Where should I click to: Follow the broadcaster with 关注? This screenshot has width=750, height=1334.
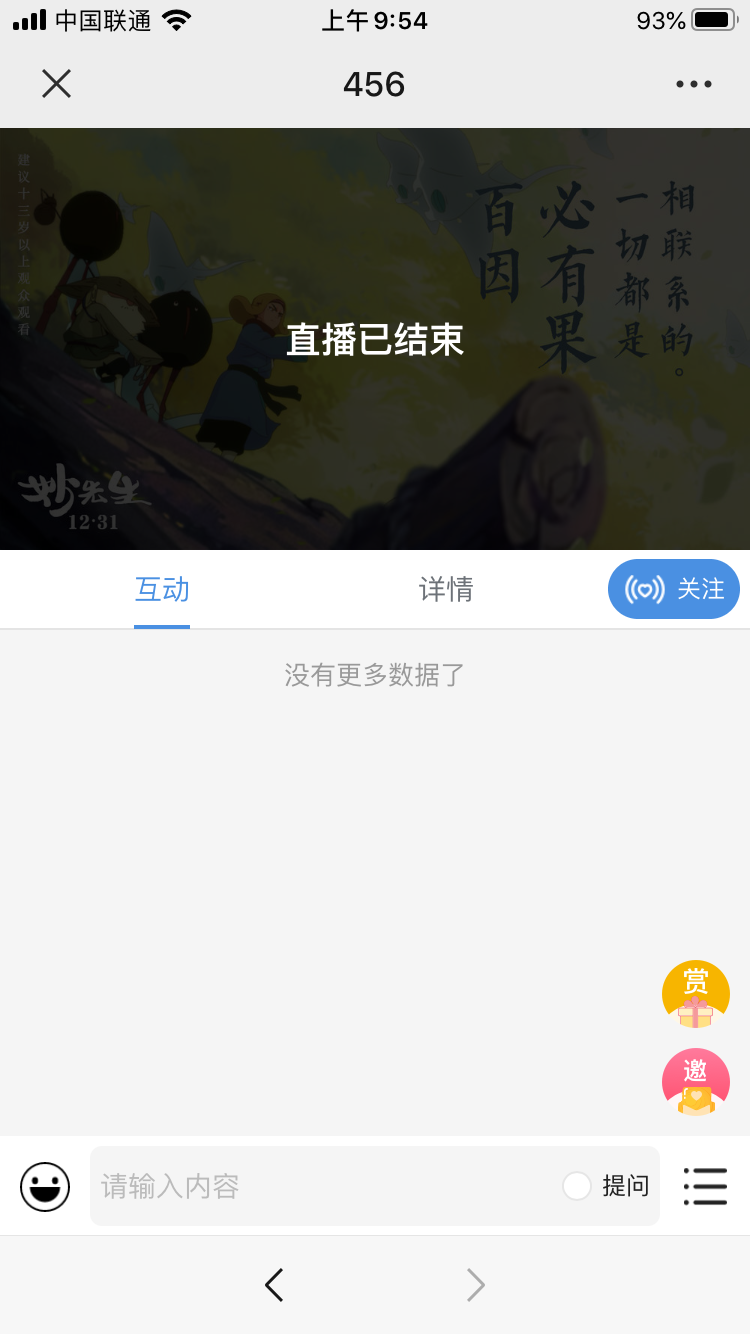click(674, 589)
